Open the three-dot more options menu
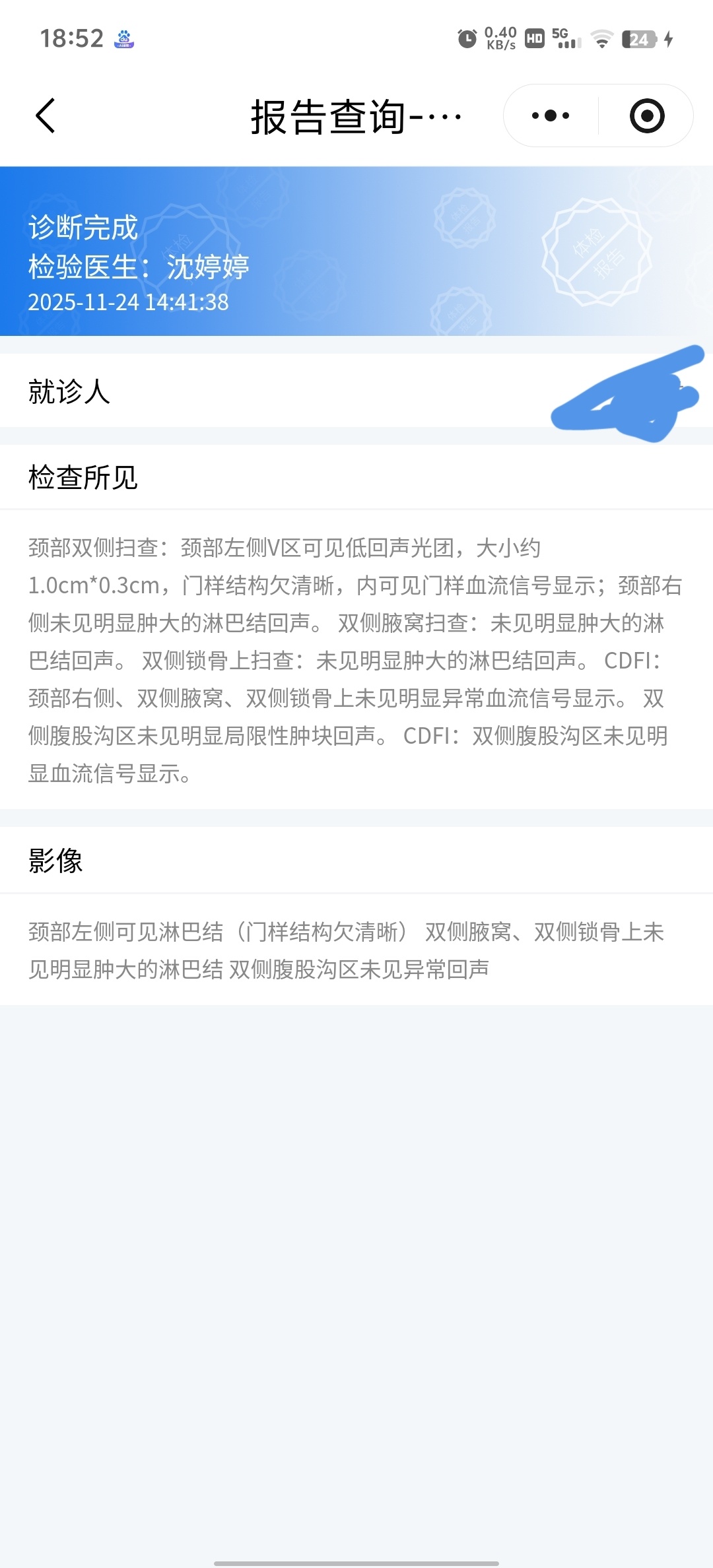The image size is (713, 1568). tap(551, 116)
